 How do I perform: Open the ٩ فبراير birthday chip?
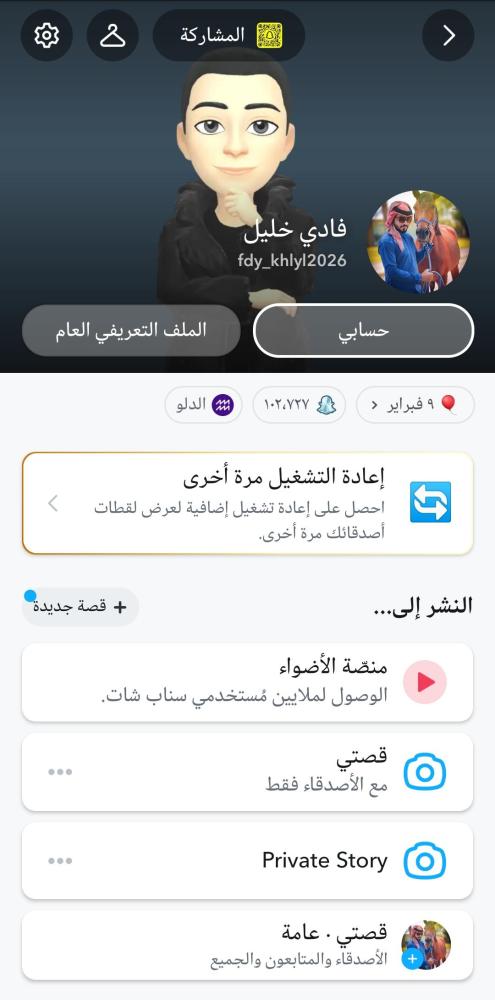[x=415, y=404]
